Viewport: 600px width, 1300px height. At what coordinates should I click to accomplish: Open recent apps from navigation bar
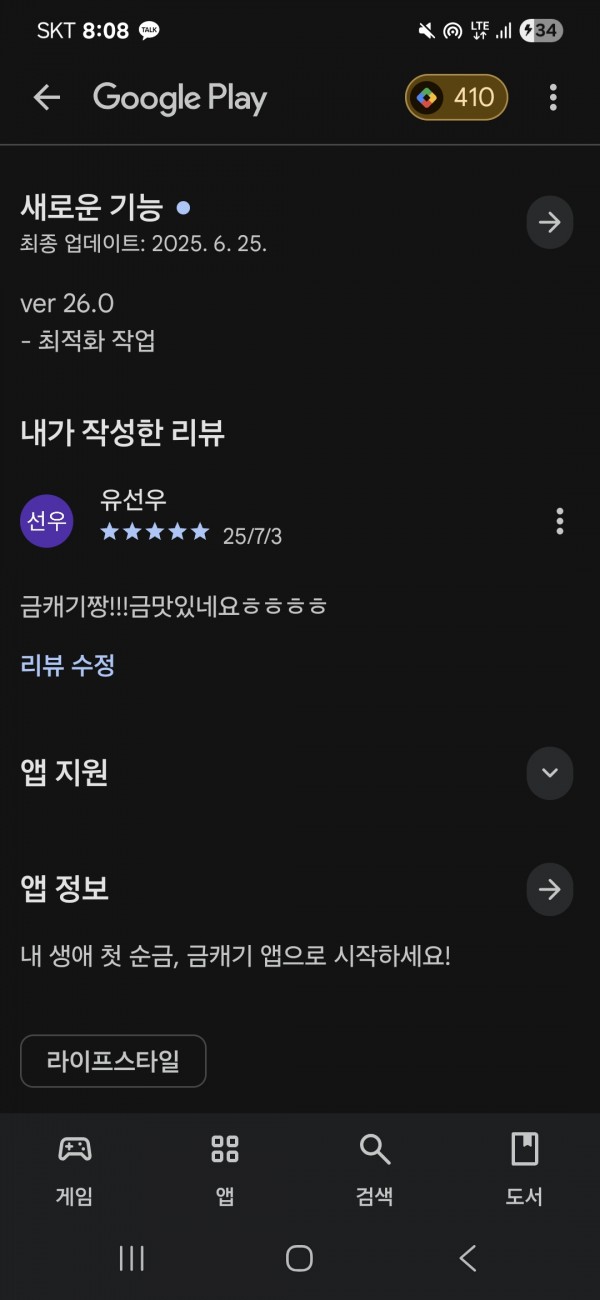132,1258
